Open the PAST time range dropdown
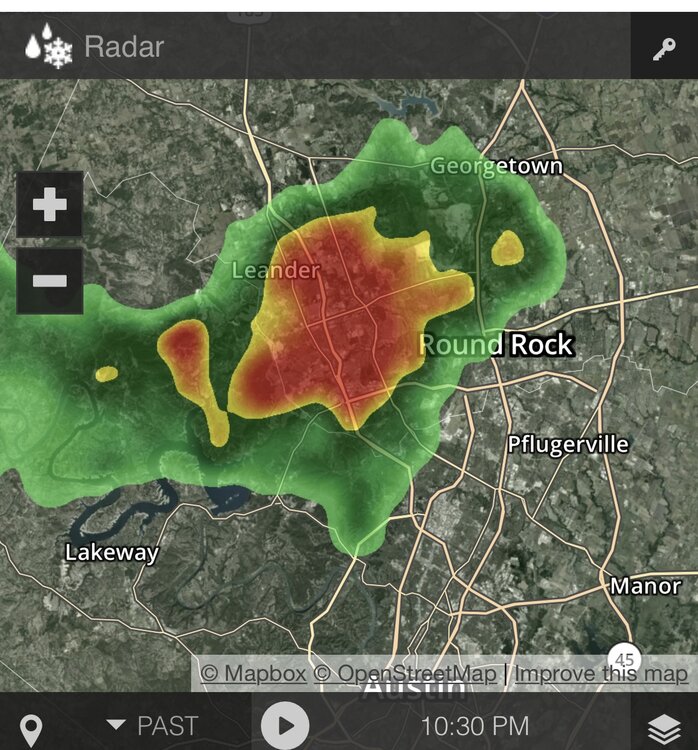Image resolution: width=698 pixels, height=750 pixels. point(153,726)
